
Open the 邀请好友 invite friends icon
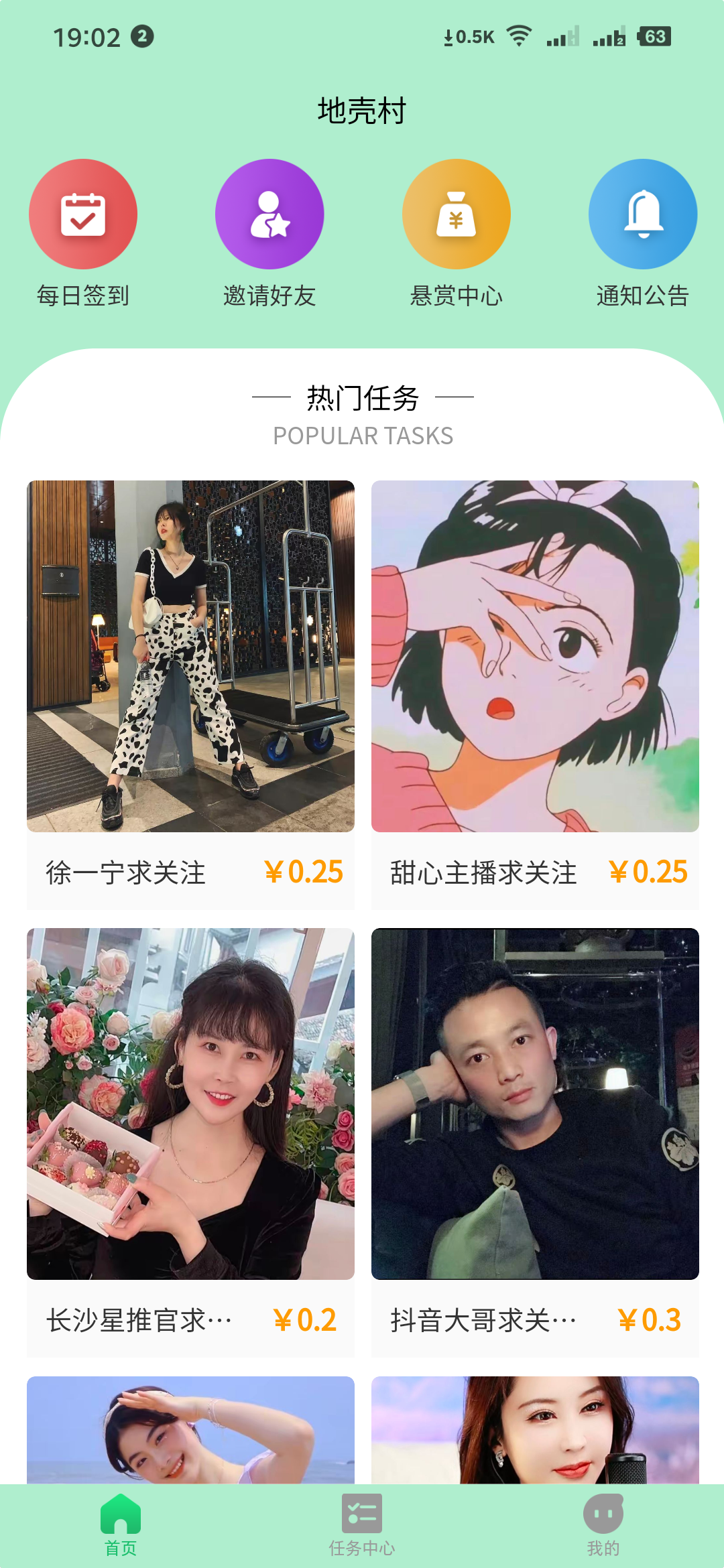(x=269, y=213)
